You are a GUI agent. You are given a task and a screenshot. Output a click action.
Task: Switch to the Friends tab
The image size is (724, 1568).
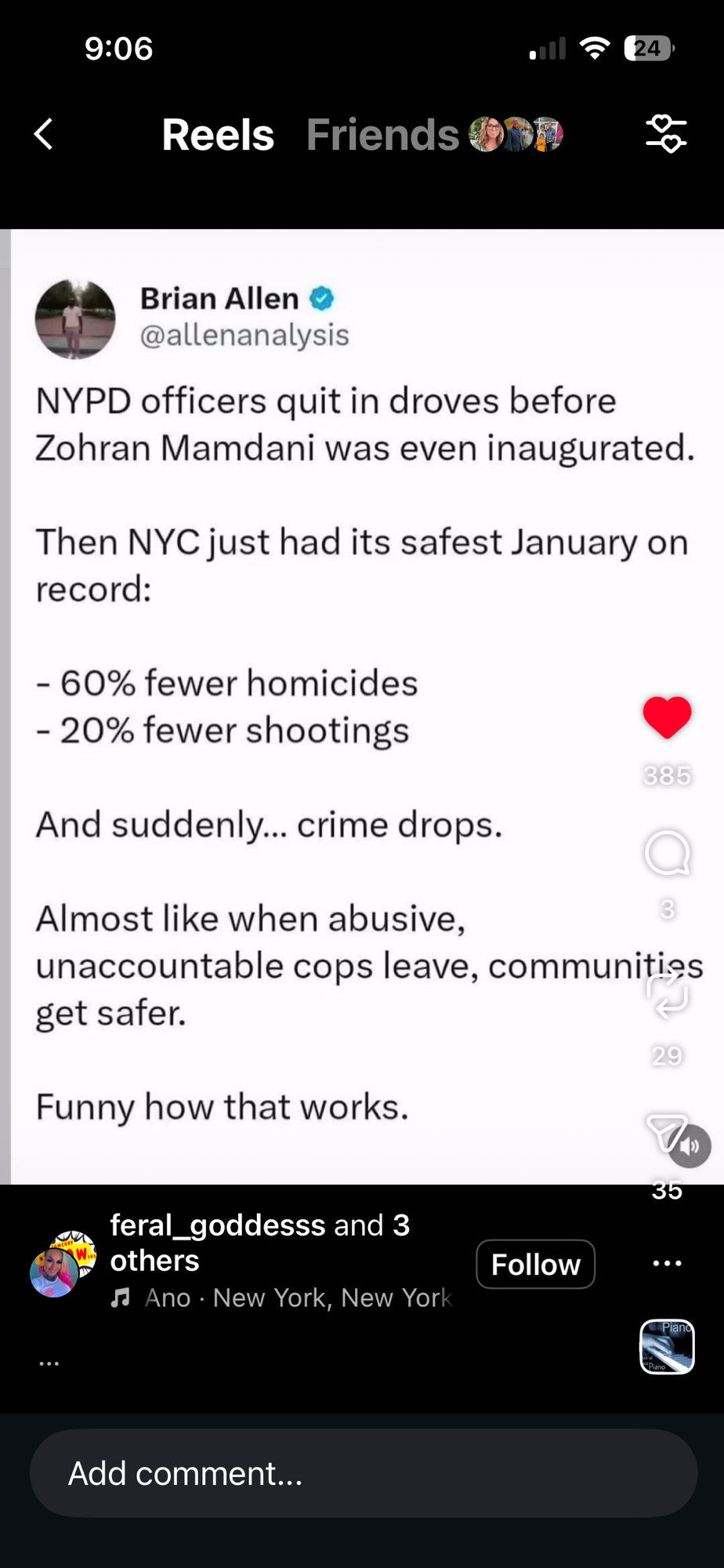coord(382,135)
